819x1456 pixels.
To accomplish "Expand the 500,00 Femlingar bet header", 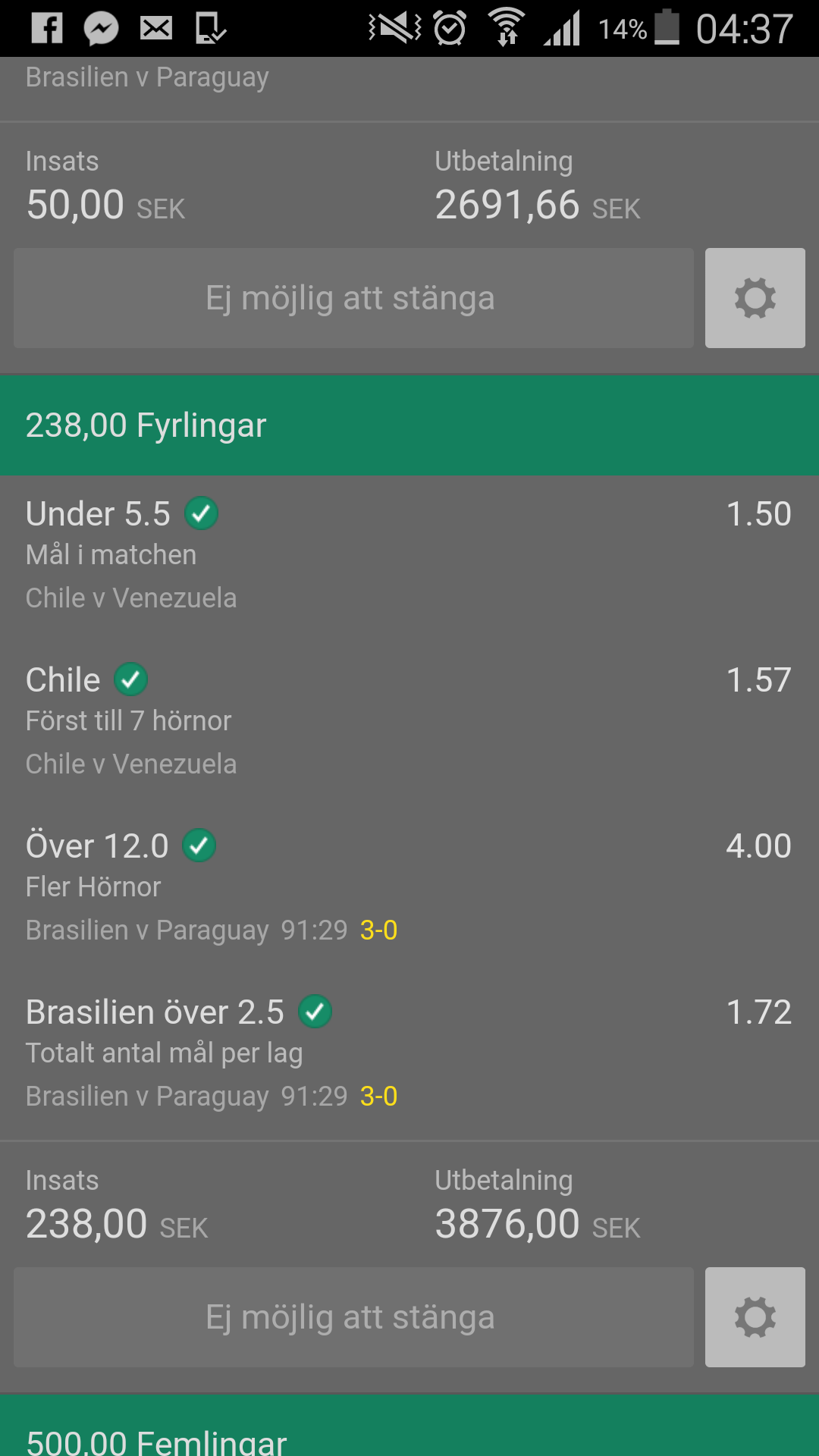I will point(409,1426).
